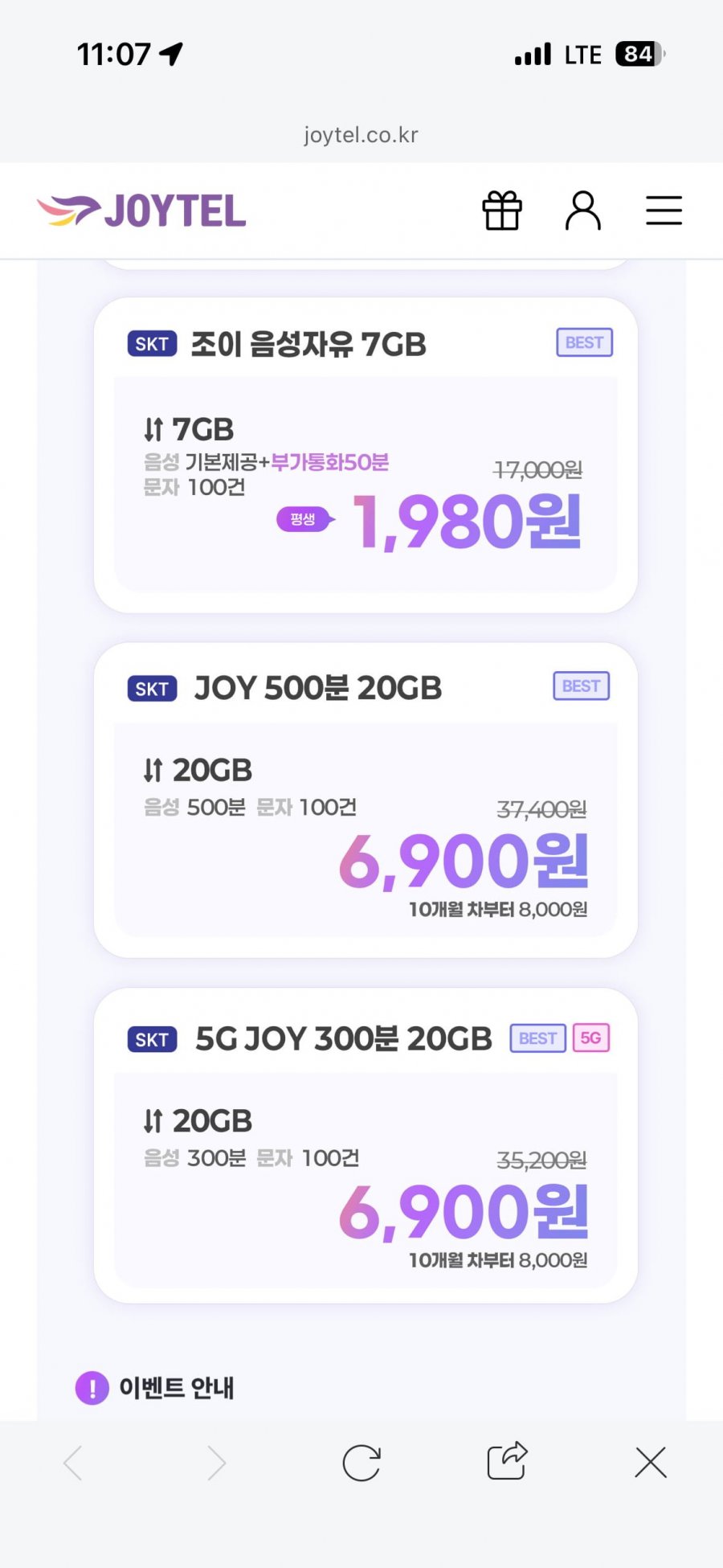Screen dimensions: 723x1568
Task: Reload the page
Action: pos(361,1463)
